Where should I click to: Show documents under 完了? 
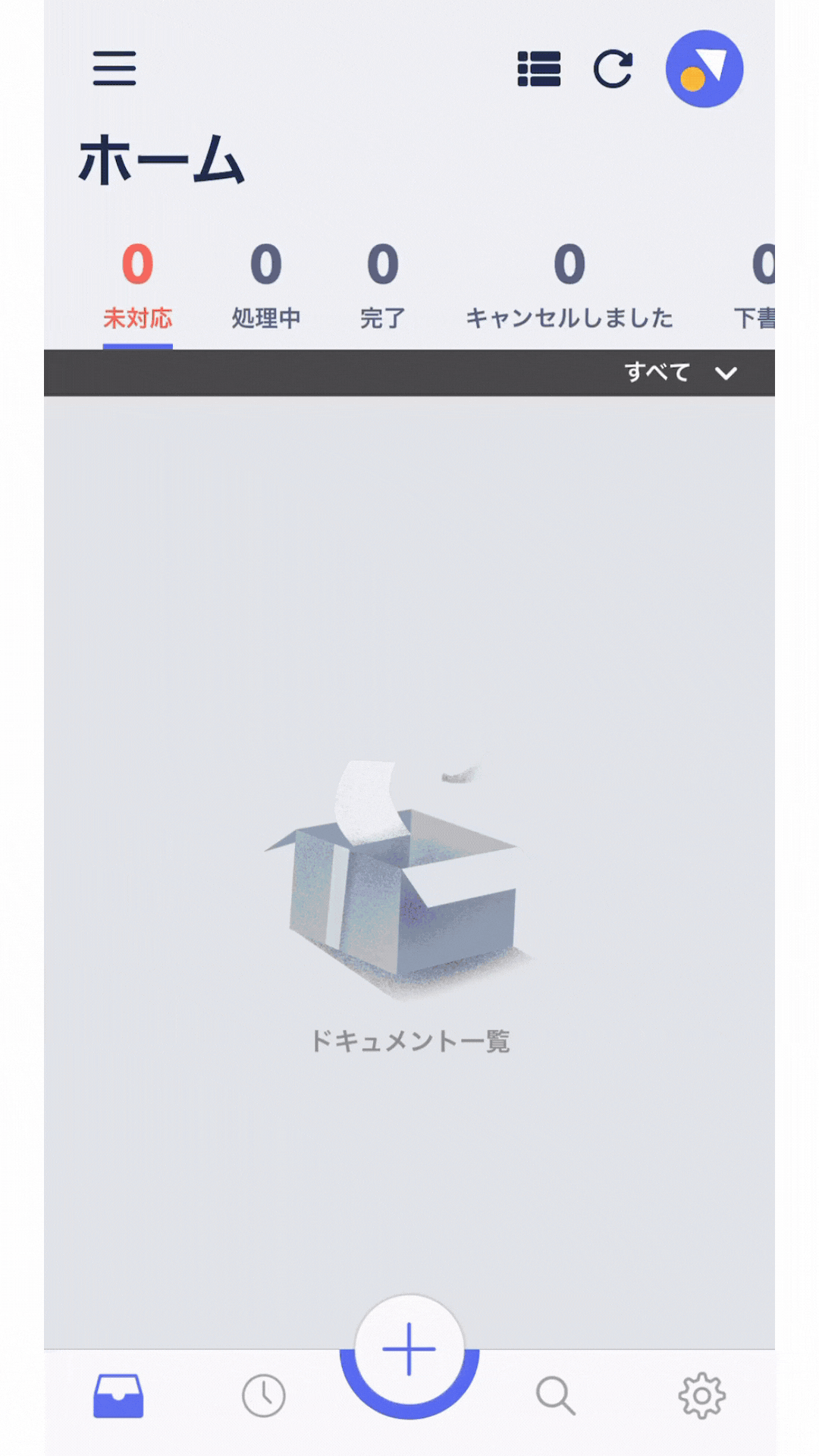click(383, 288)
